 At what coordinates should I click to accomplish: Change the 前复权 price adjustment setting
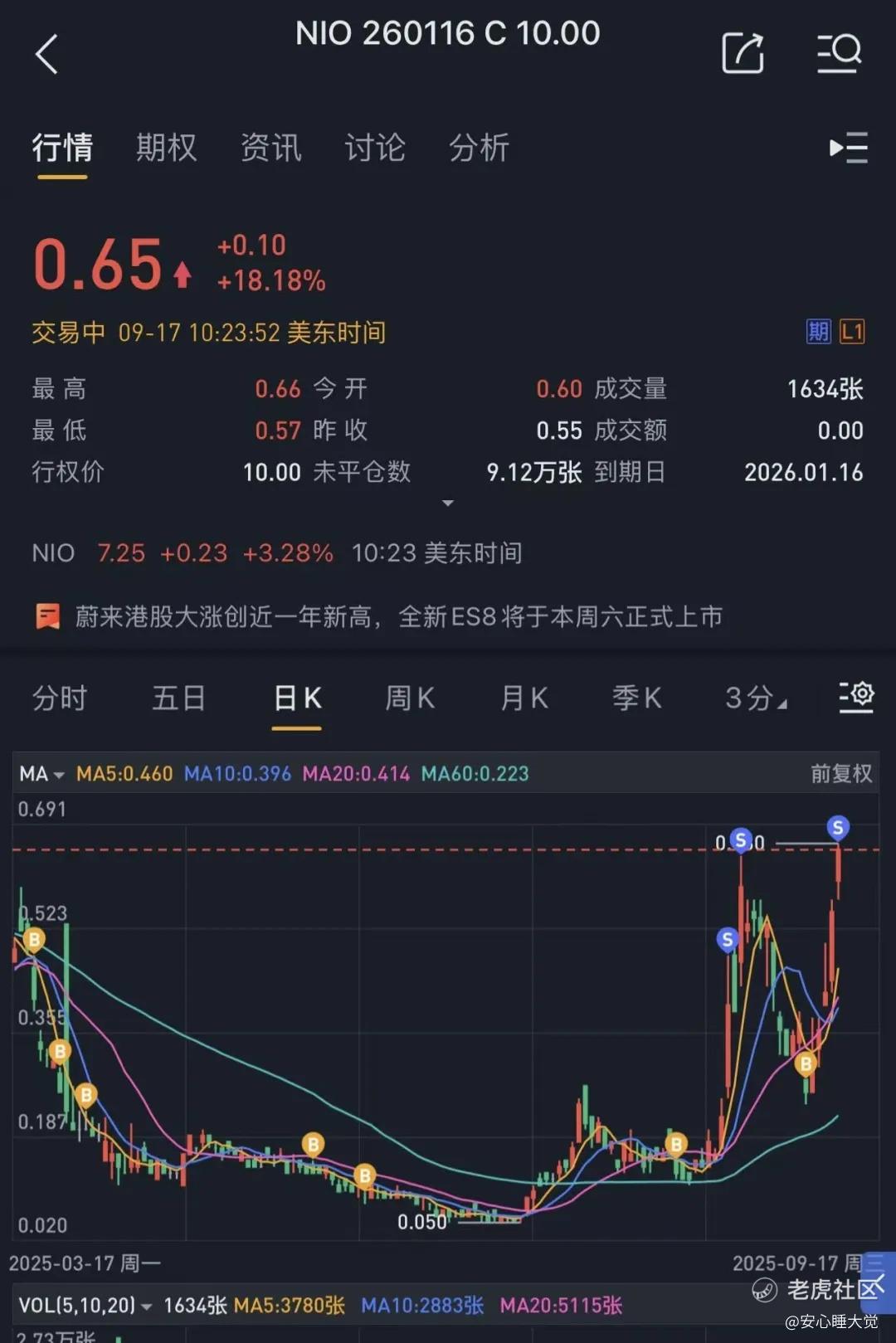(x=841, y=774)
